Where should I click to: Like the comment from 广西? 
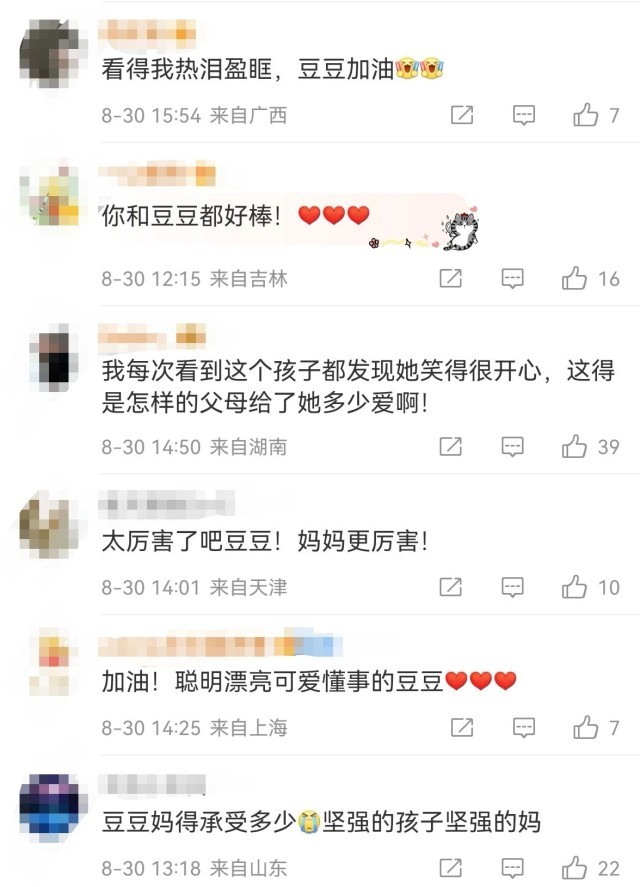click(586, 116)
